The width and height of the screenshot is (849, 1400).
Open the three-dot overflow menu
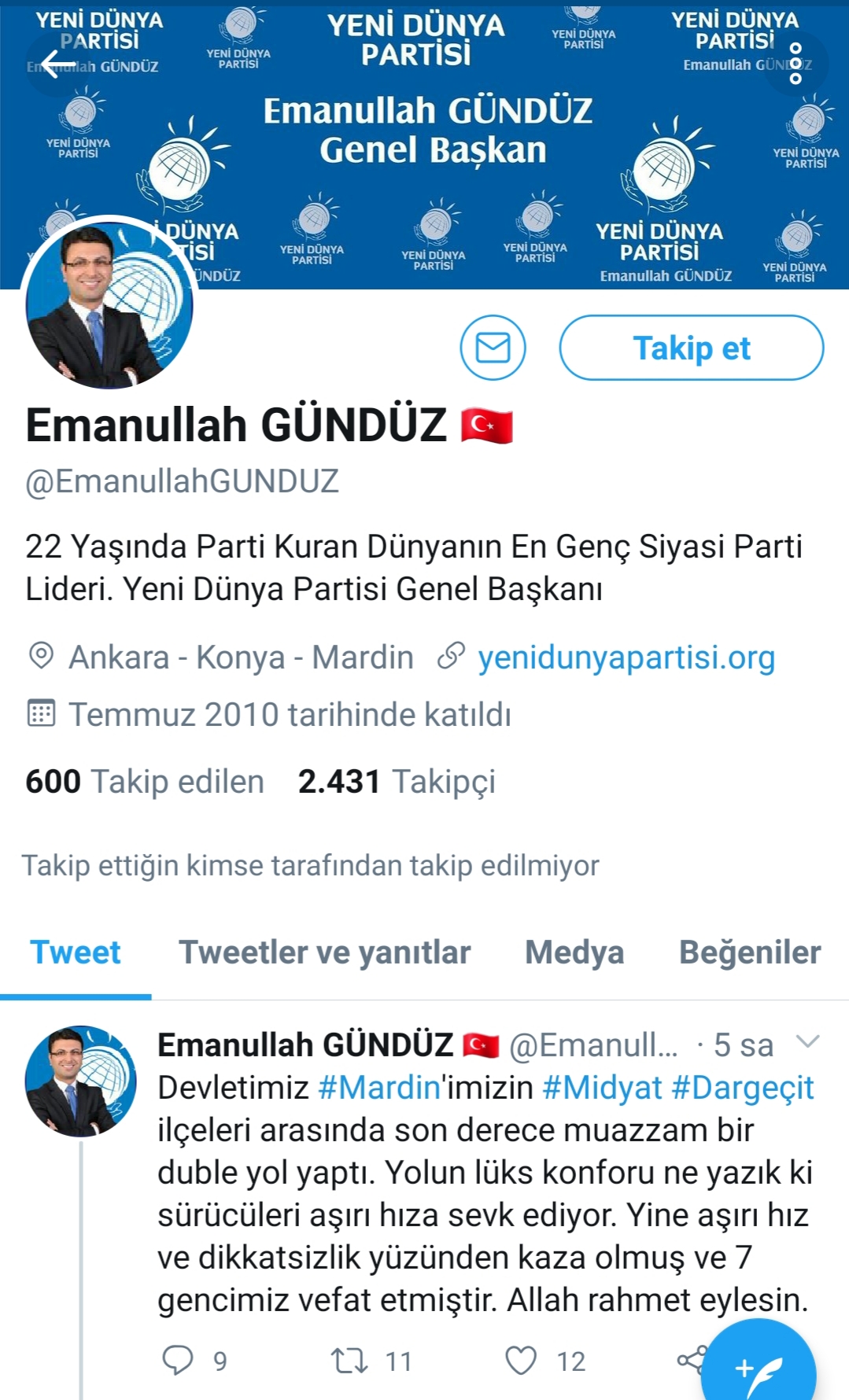(795, 64)
